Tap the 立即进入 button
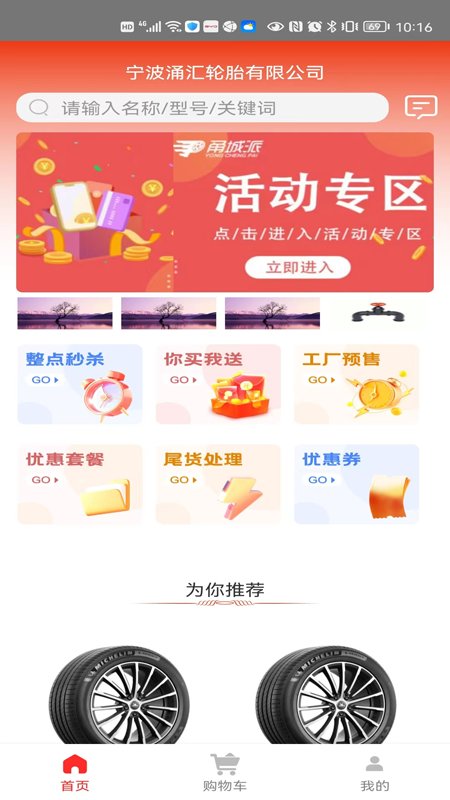This screenshot has height=800, width=450. [x=298, y=267]
